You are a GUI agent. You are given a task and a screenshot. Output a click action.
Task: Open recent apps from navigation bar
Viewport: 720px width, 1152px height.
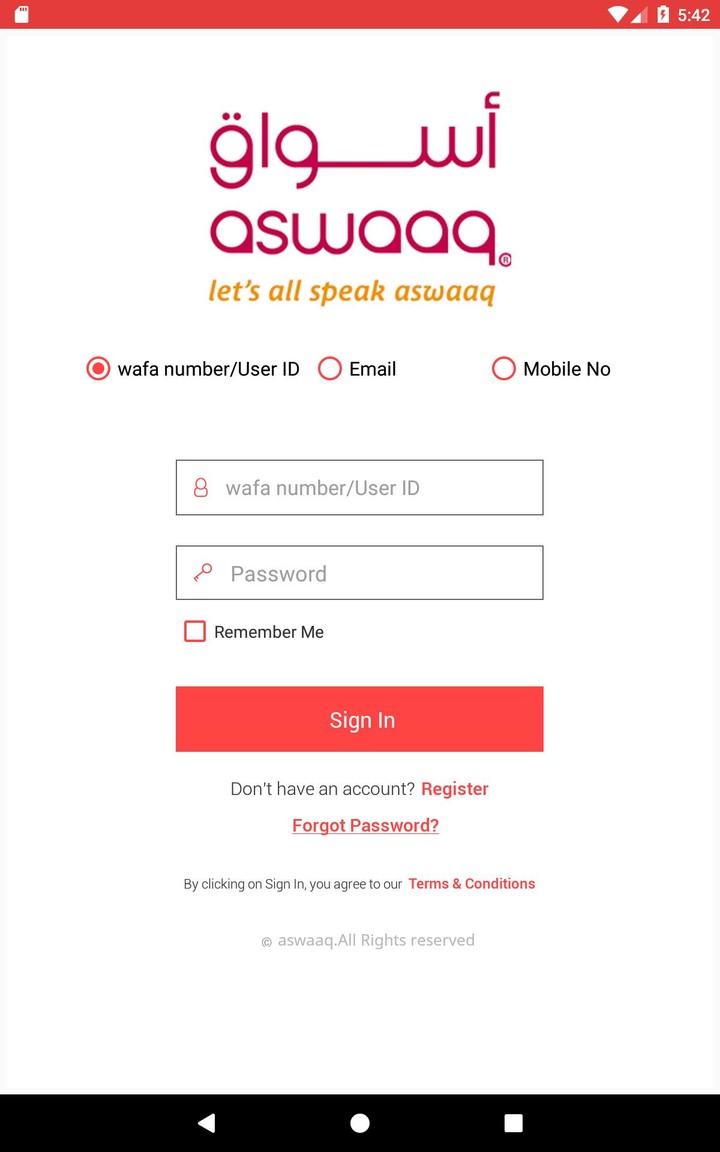point(513,1123)
